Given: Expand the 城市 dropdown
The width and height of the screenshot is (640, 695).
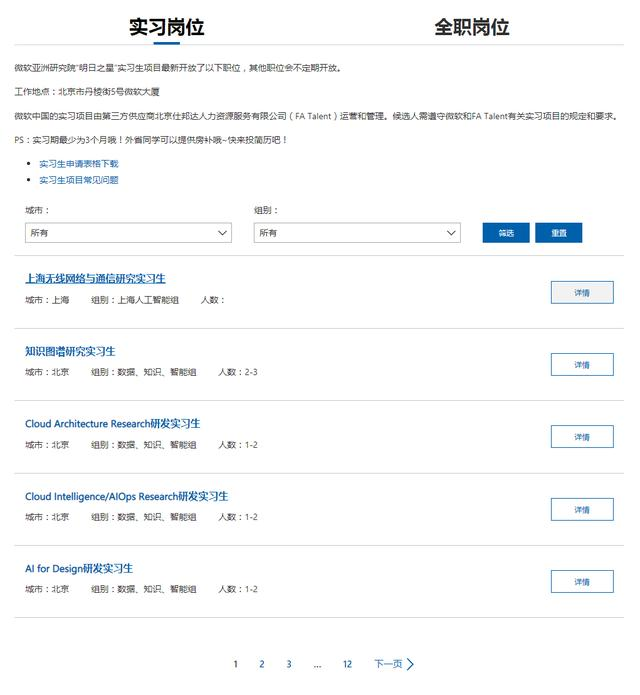Looking at the screenshot, I should click(x=128, y=232).
